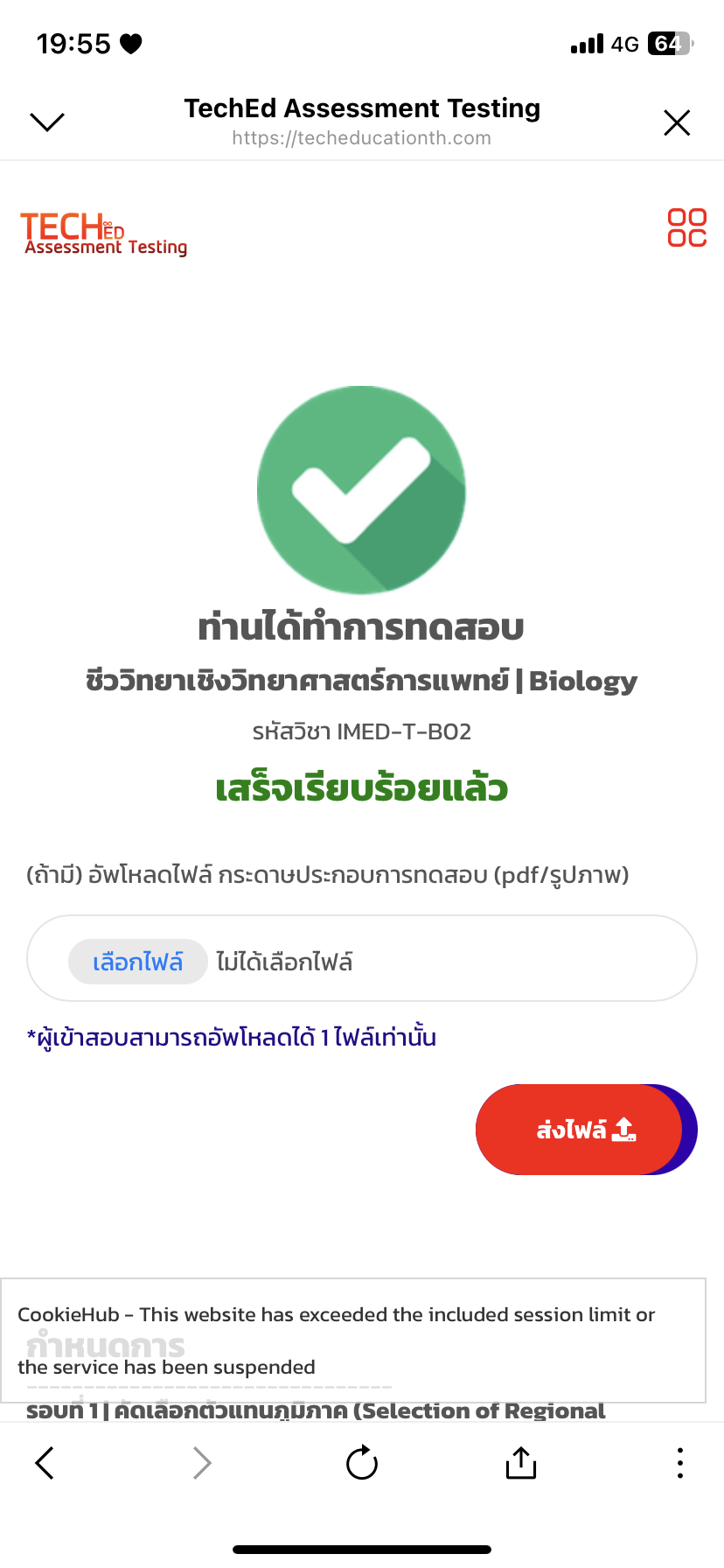Open the red grid menu icon
This screenshot has width=724, height=1568.
[686, 227]
